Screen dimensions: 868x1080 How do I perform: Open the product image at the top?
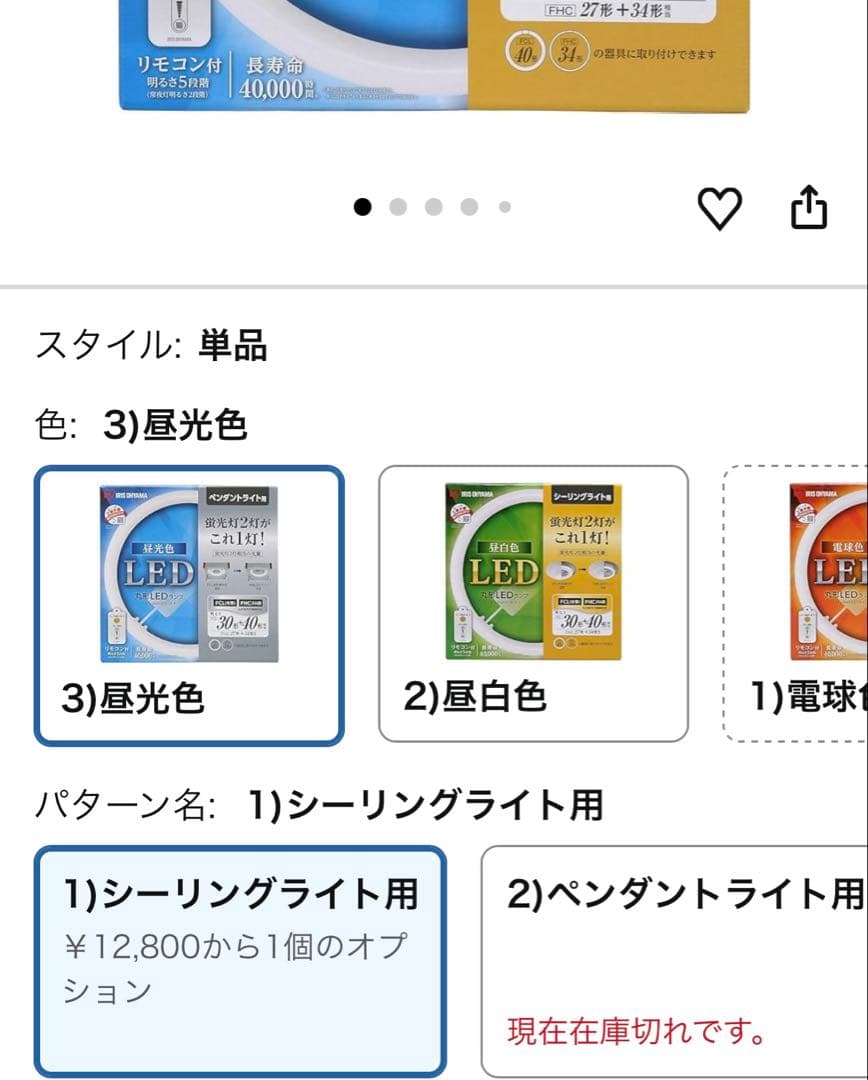click(433, 55)
